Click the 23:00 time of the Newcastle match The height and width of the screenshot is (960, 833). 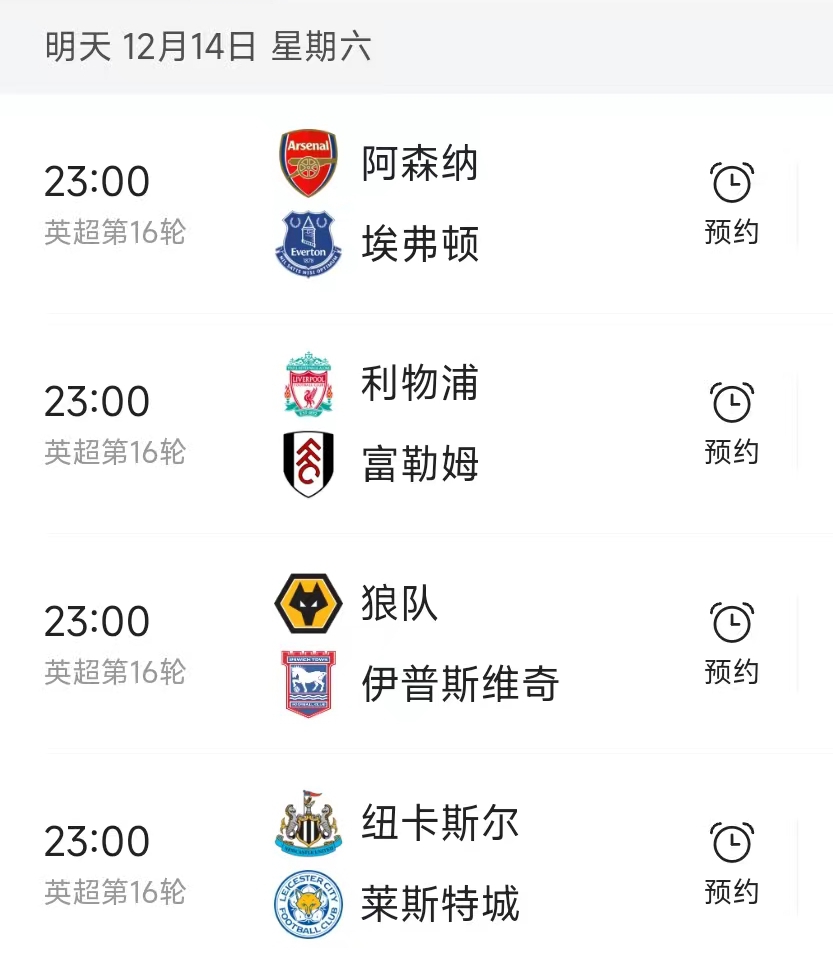coord(97,841)
